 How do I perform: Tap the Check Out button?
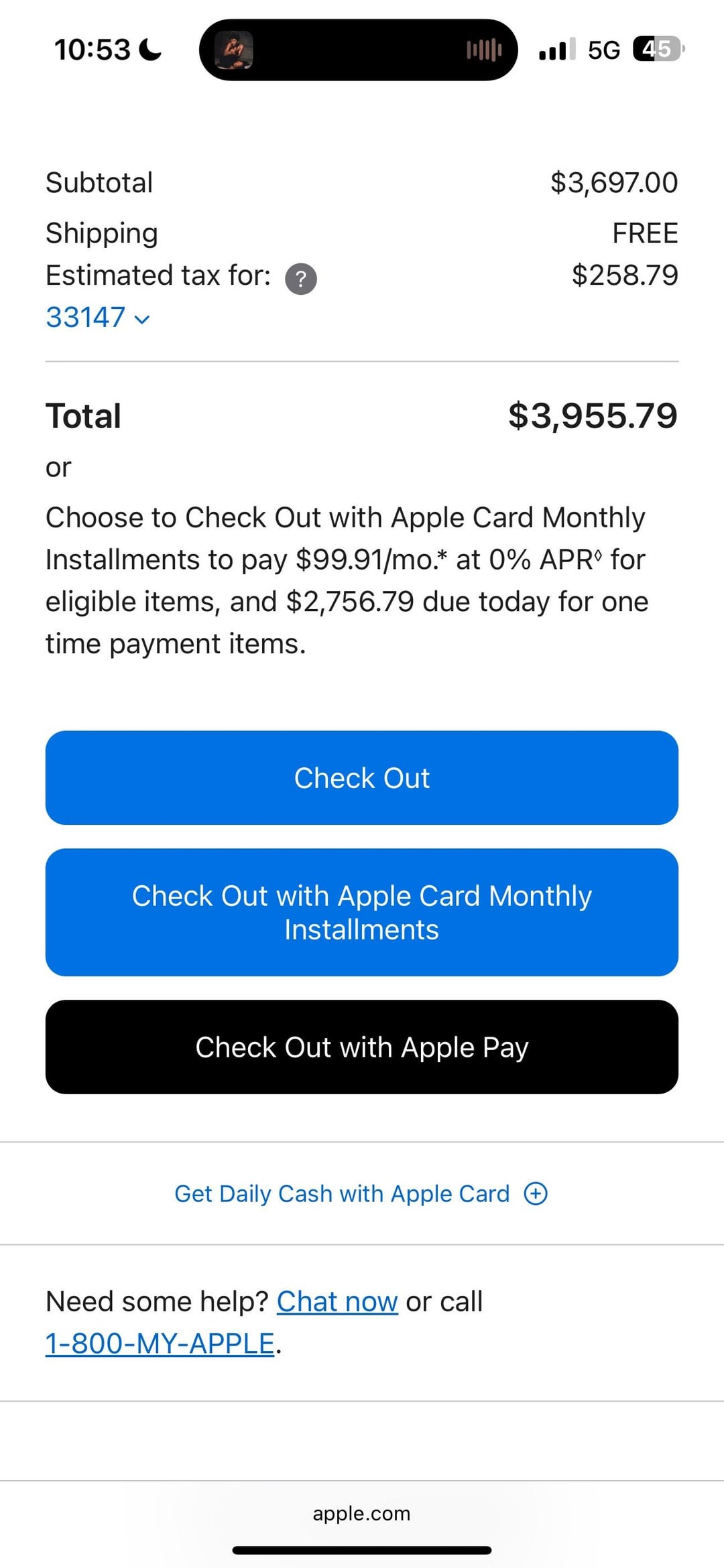362,778
